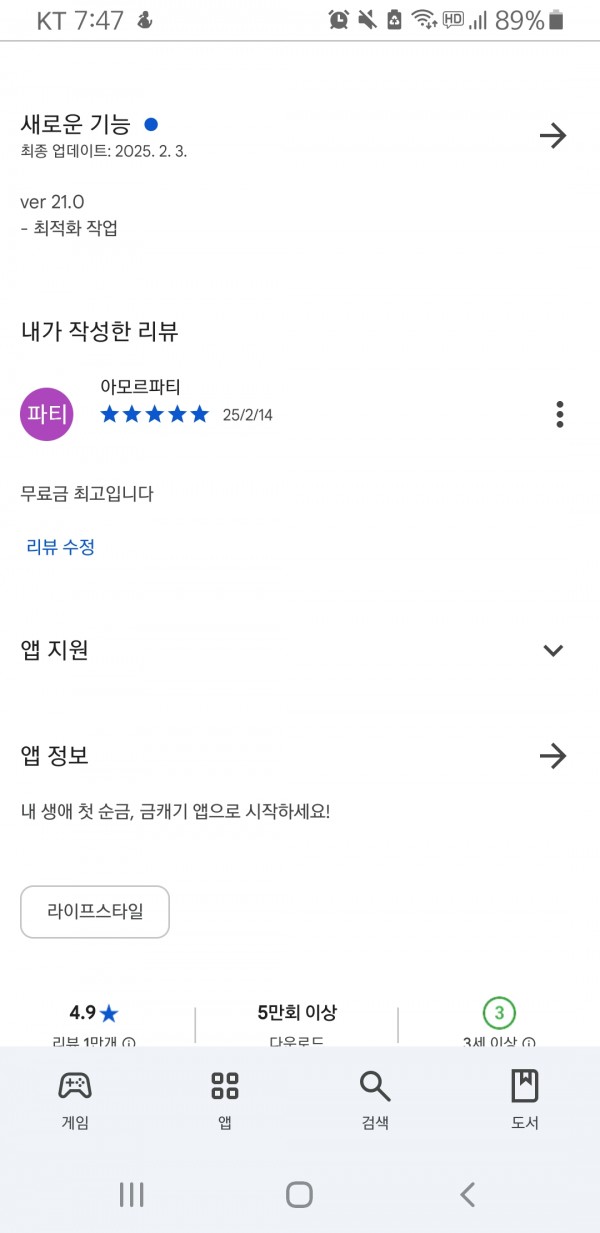This screenshot has height=1233, width=600.
Task: Tap 리뷰 수정 to edit review
Action: (60, 547)
